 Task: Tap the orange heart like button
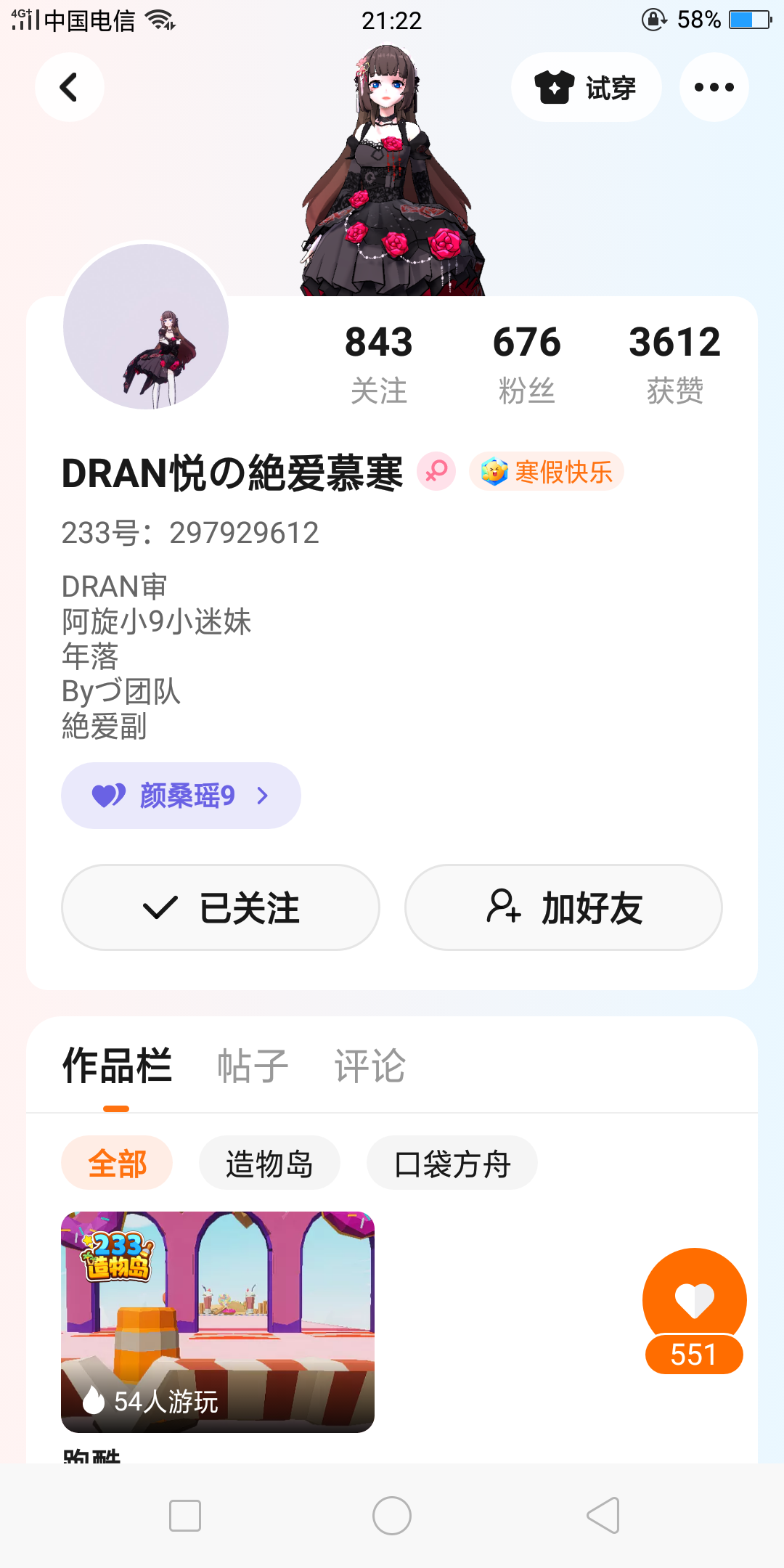[x=694, y=1299]
